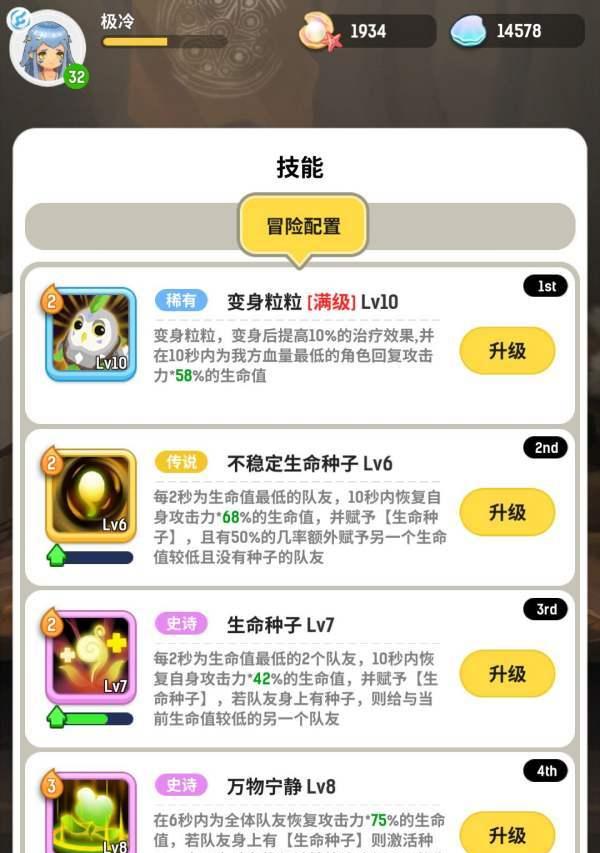Upgrade the 万物宁静 Lv8 skill

pos(507,833)
